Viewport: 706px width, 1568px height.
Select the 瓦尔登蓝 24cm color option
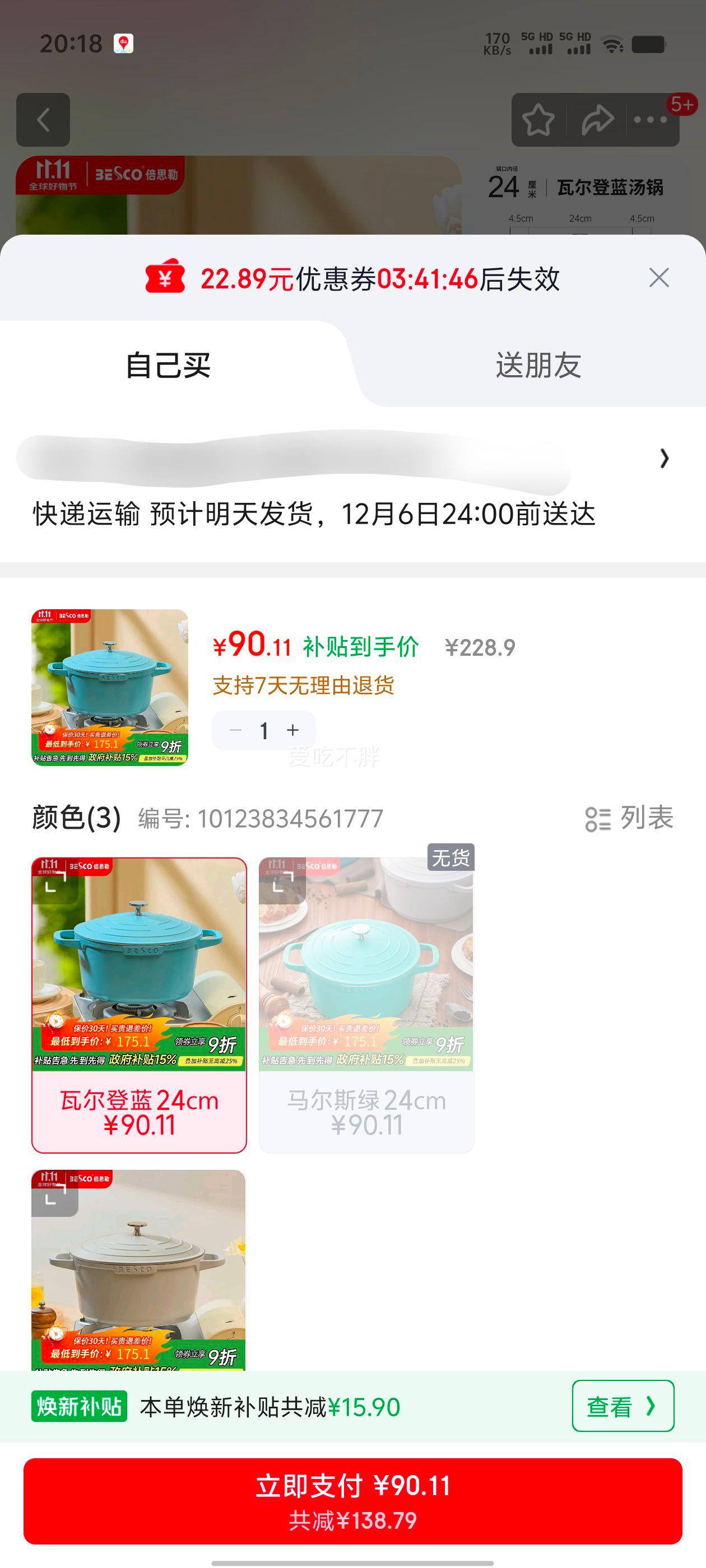pos(139,1004)
